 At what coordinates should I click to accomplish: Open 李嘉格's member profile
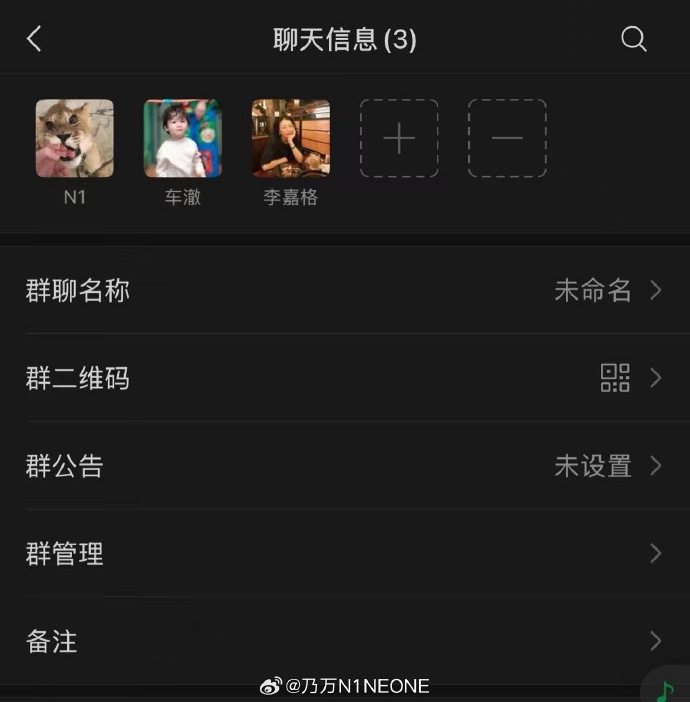tap(291, 138)
